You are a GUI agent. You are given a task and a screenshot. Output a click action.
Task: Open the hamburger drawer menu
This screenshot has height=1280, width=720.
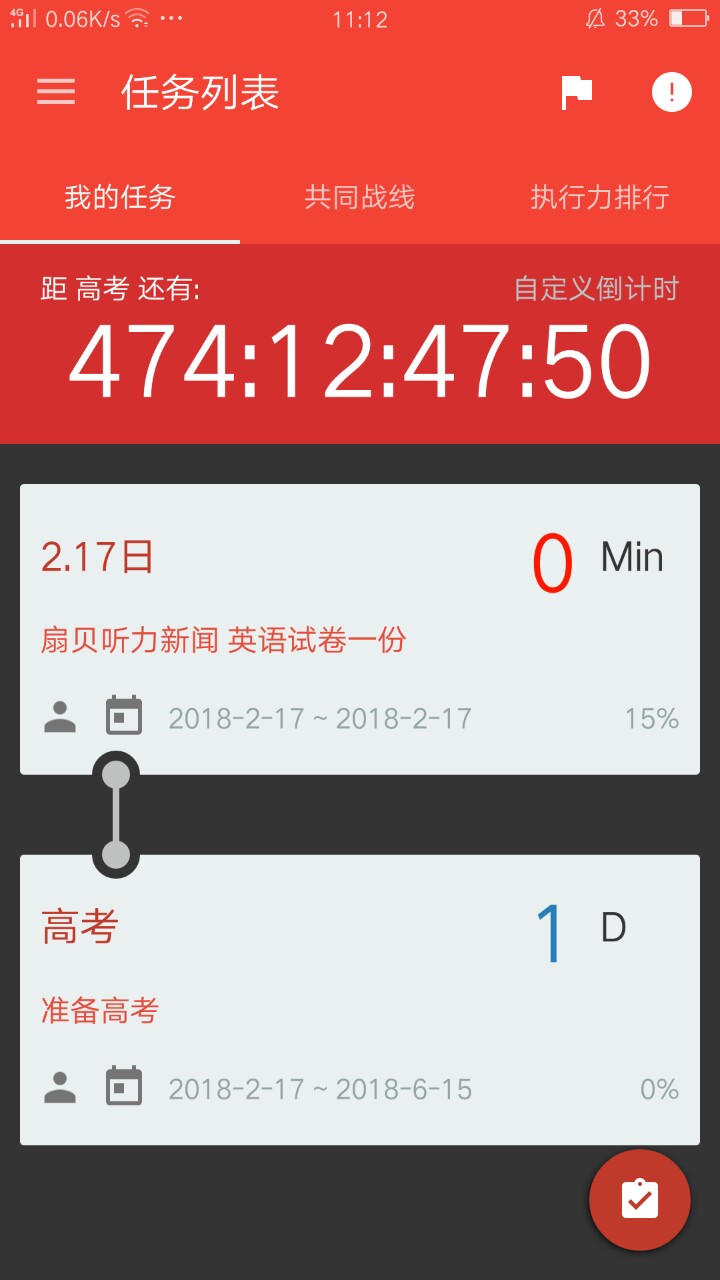[x=56, y=92]
